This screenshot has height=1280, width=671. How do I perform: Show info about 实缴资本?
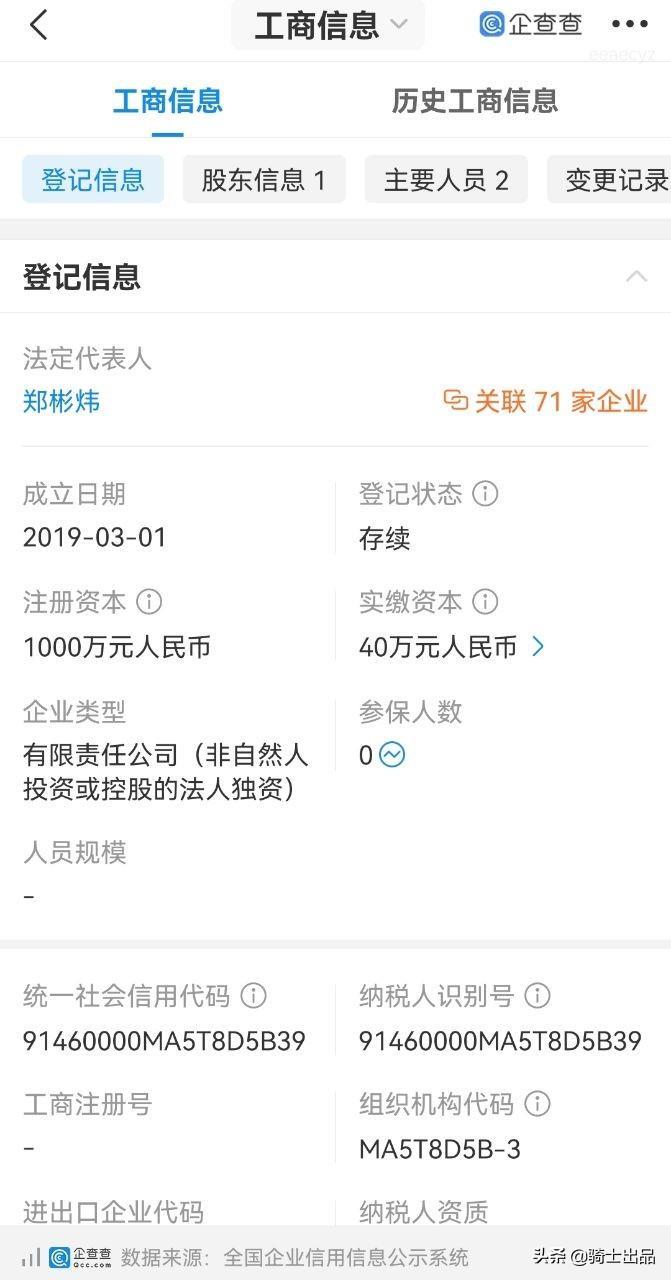point(485,602)
